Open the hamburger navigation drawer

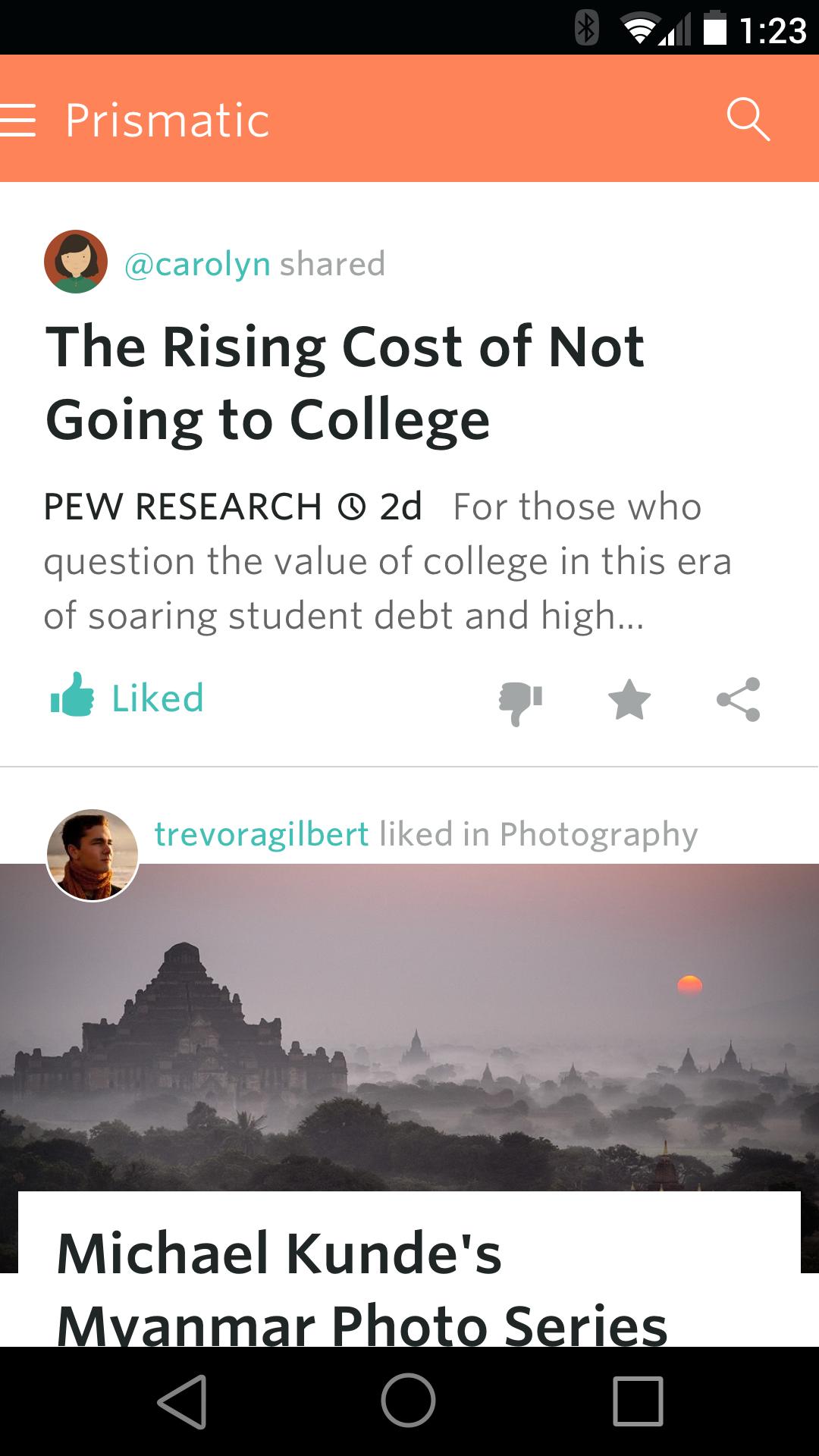[x=18, y=121]
